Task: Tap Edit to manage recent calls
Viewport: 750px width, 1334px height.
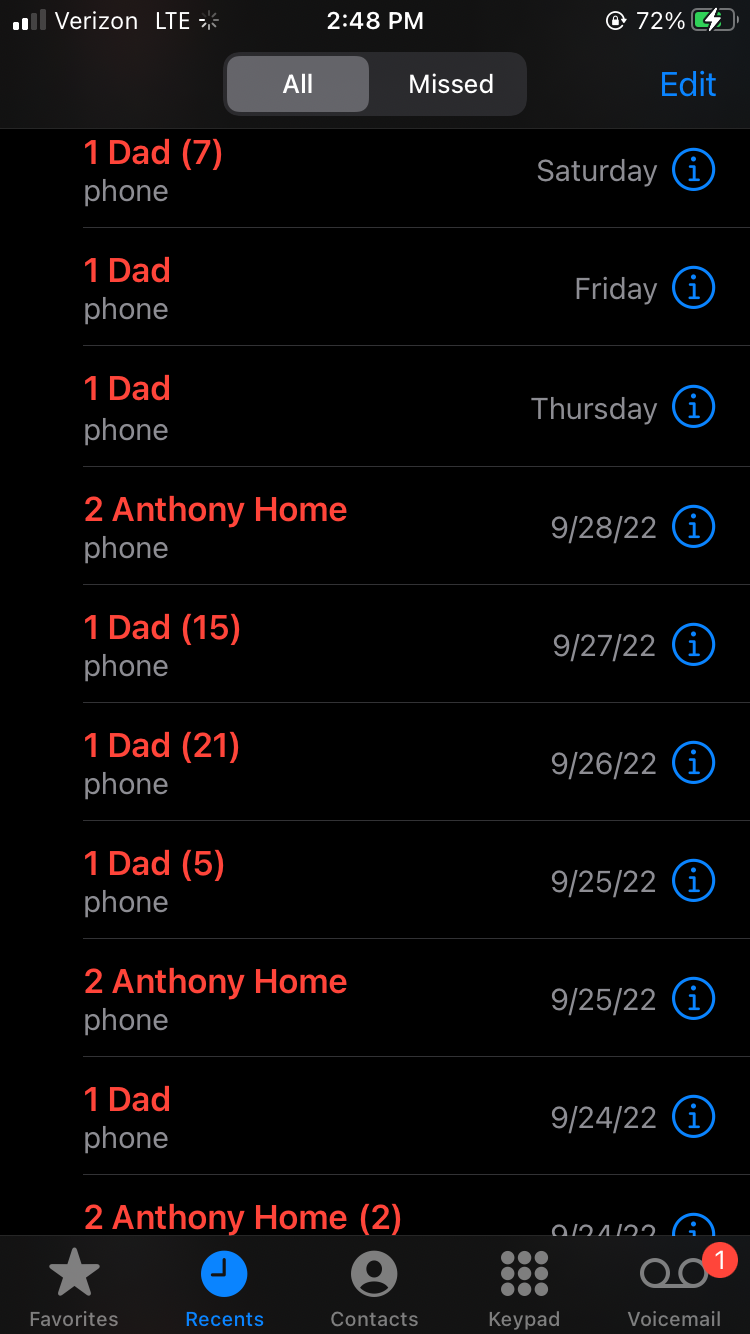Action: click(x=688, y=84)
